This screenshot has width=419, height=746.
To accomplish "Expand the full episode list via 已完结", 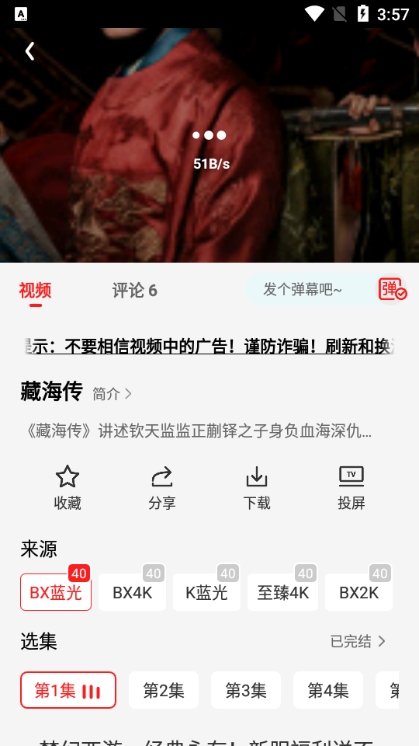I will [x=358, y=641].
